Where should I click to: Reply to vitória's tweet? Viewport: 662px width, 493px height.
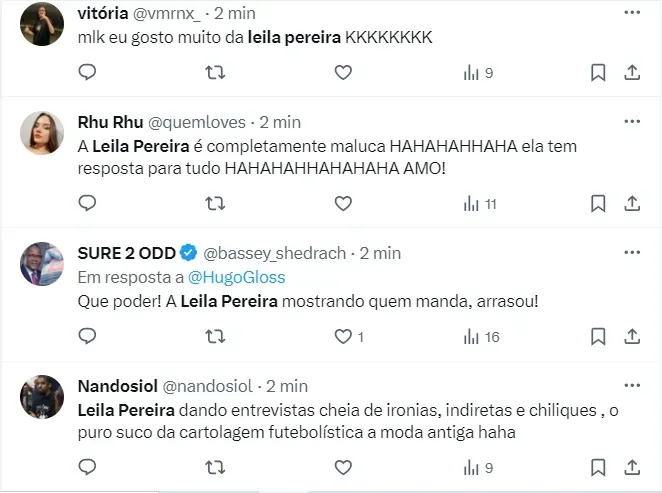(x=87, y=72)
